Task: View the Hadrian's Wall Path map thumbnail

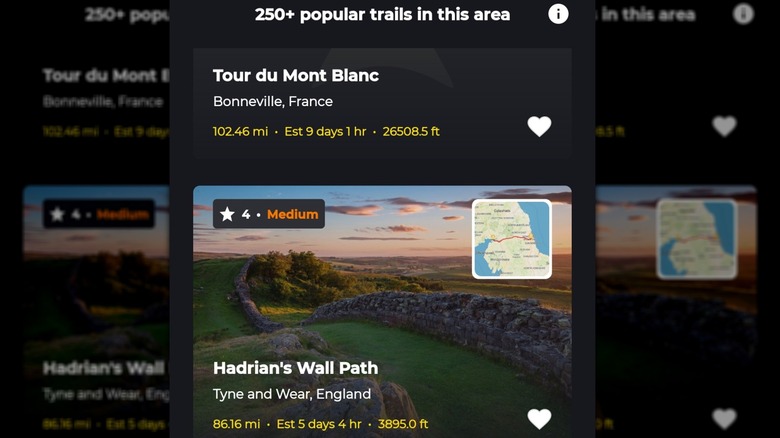Action: pyautogui.click(x=511, y=239)
